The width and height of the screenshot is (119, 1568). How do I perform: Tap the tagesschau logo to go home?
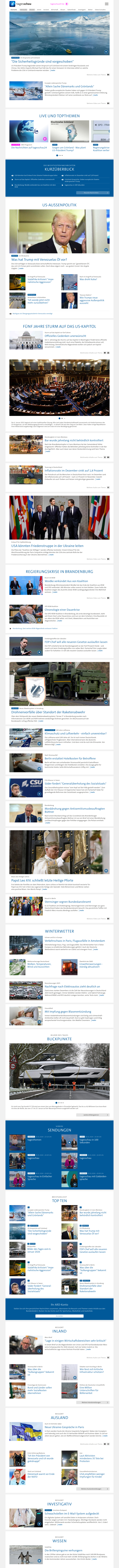pos(16,4)
